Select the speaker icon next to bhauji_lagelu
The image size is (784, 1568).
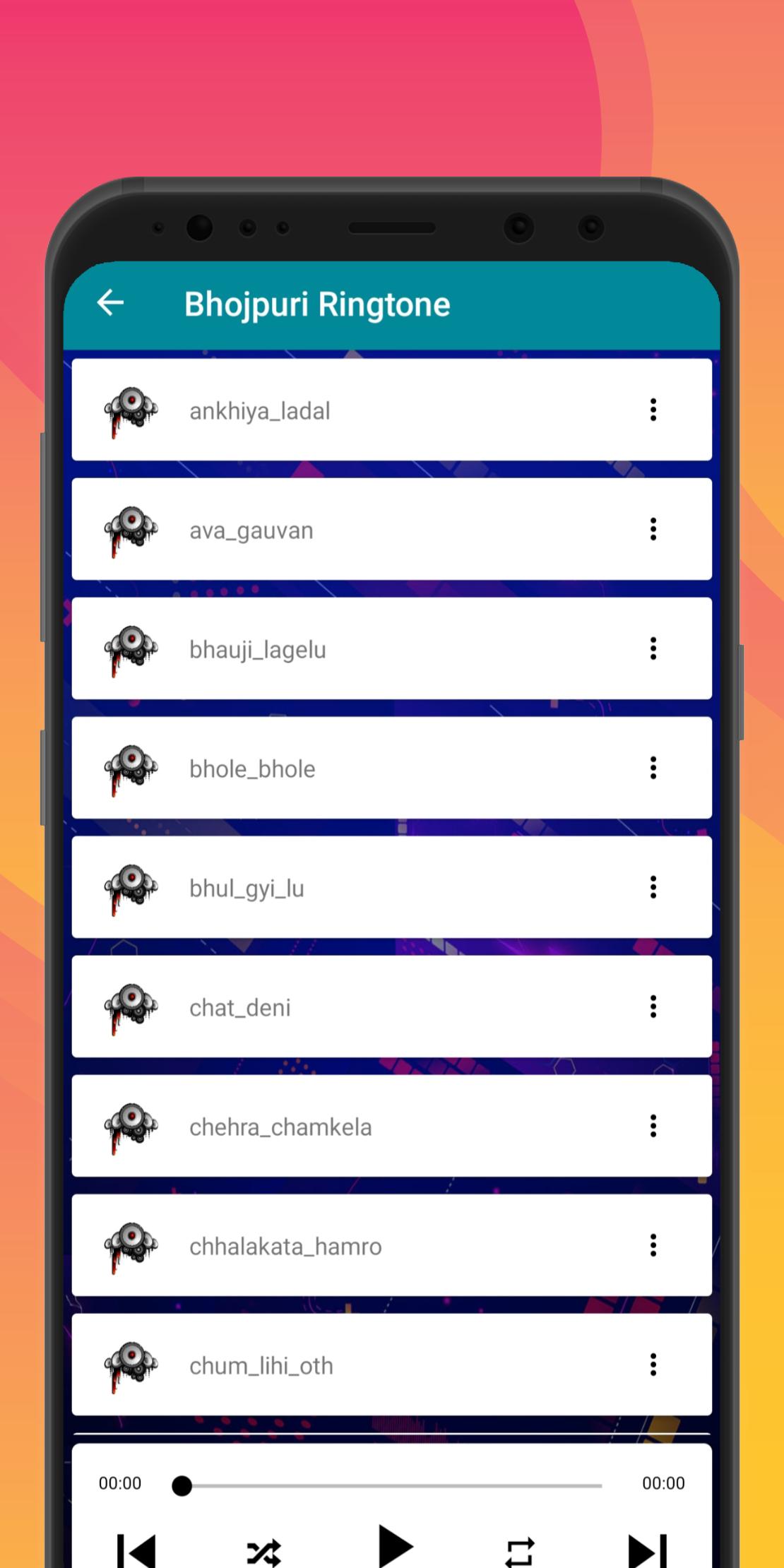(x=131, y=649)
